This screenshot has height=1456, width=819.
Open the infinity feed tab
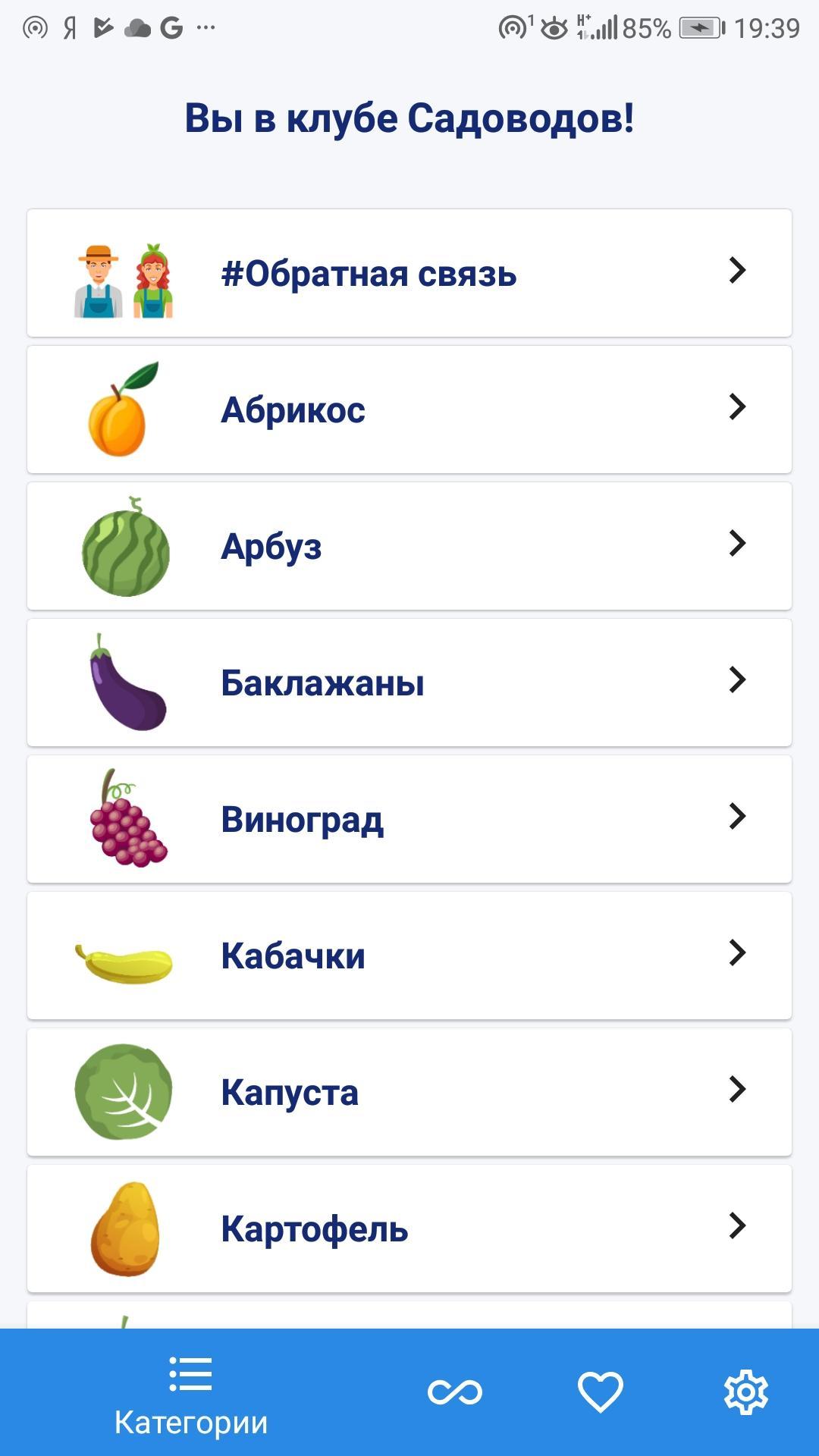click(x=455, y=1392)
